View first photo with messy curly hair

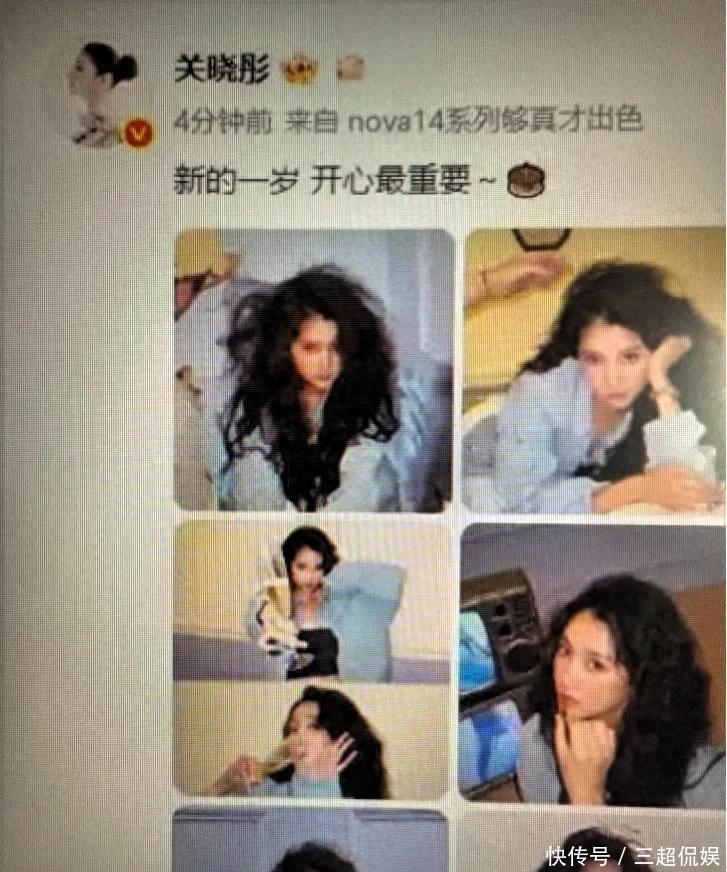(x=314, y=370)
